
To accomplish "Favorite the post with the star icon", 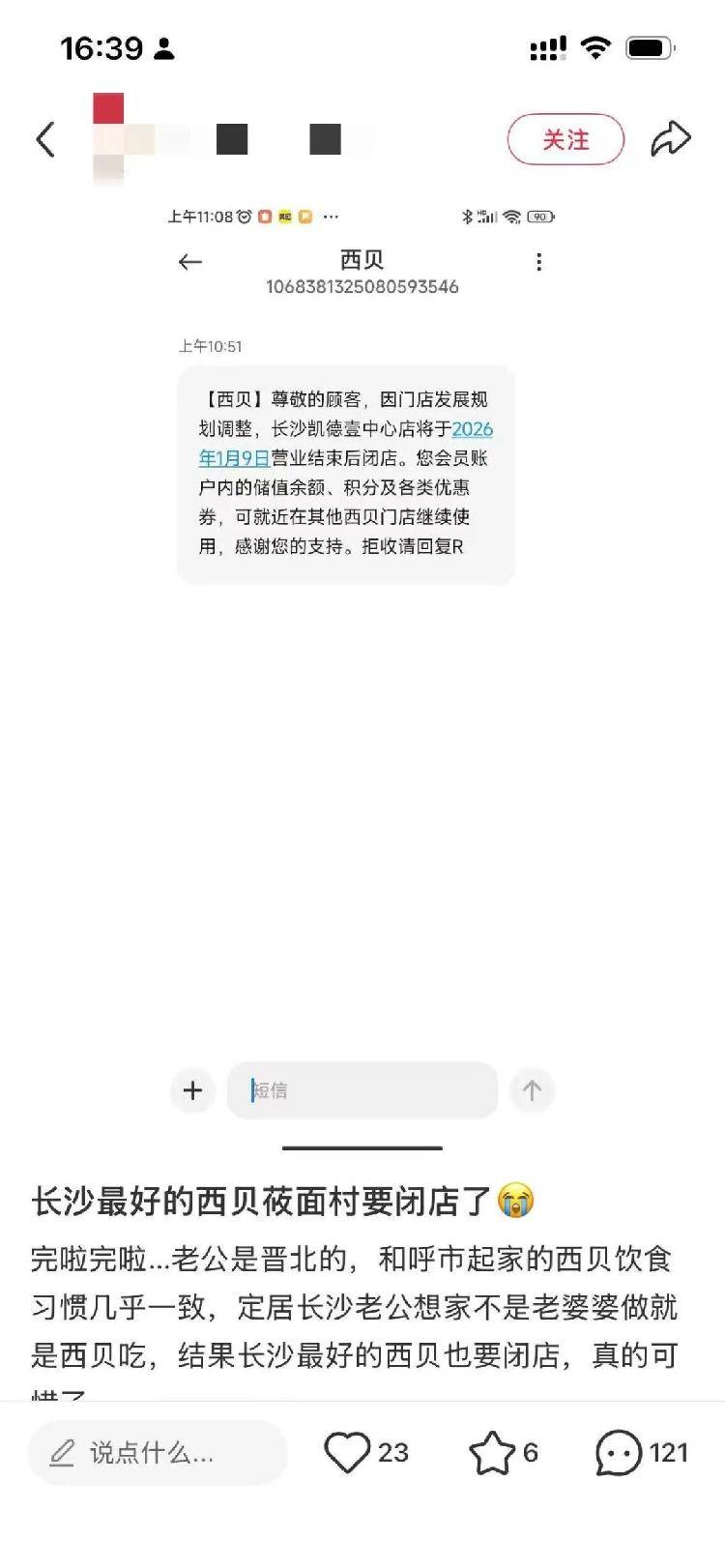I will point(493,1452).
